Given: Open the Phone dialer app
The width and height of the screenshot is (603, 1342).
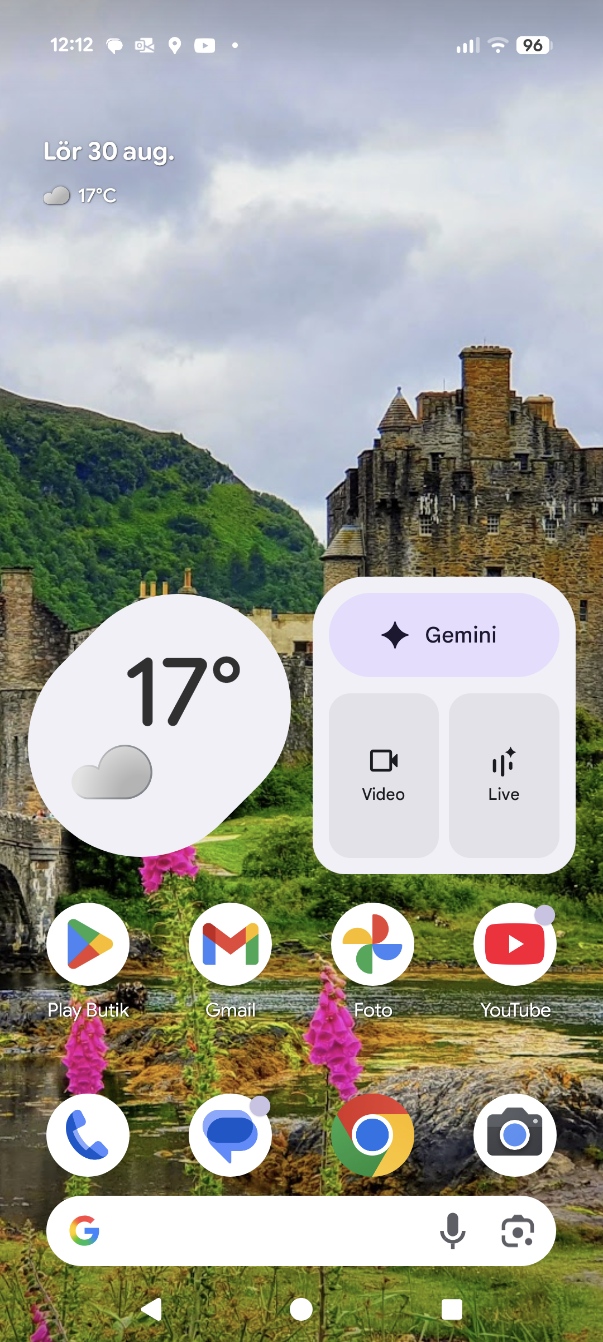Looking at the screenshot, I should tap(88, 1135).
